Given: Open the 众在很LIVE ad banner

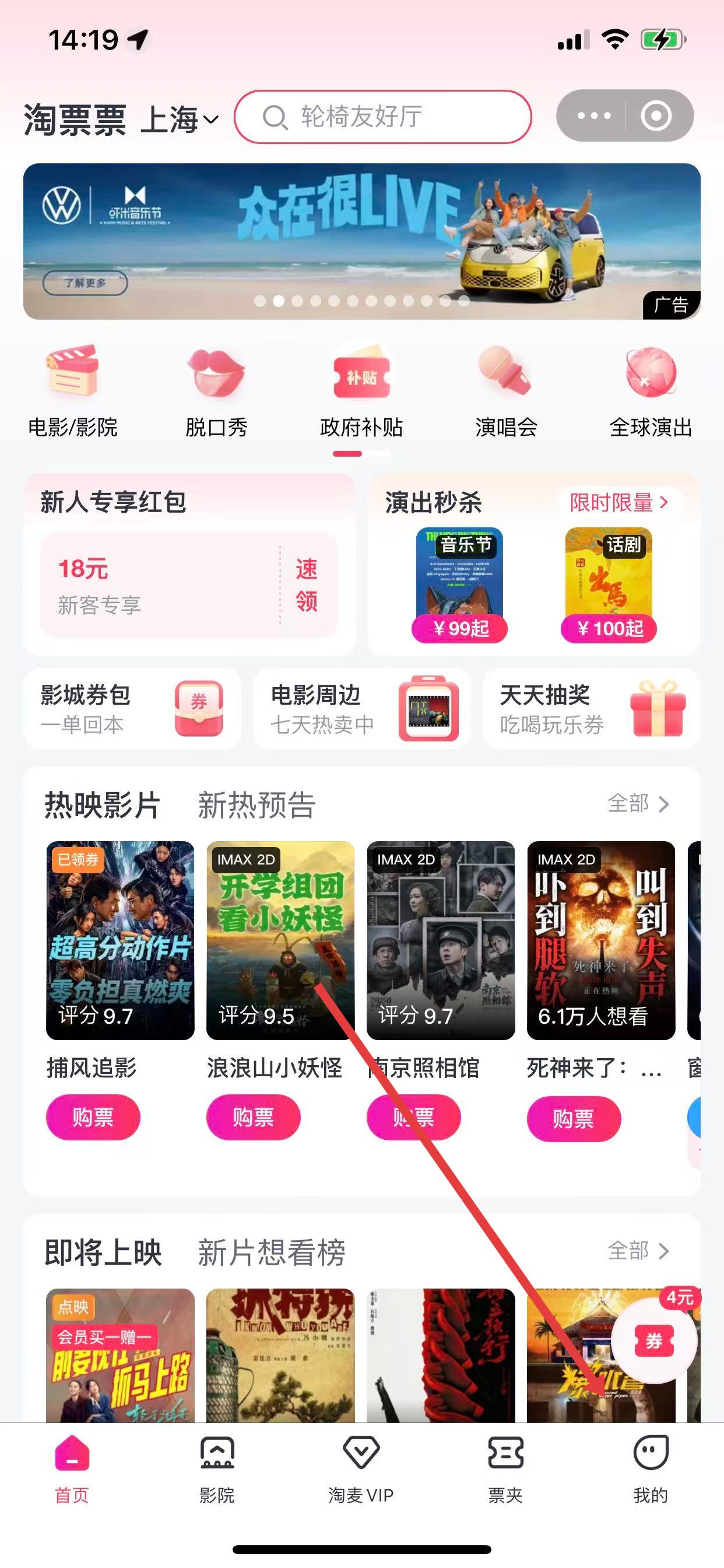Looking at the screenshot, I should (x=361, y=241).
